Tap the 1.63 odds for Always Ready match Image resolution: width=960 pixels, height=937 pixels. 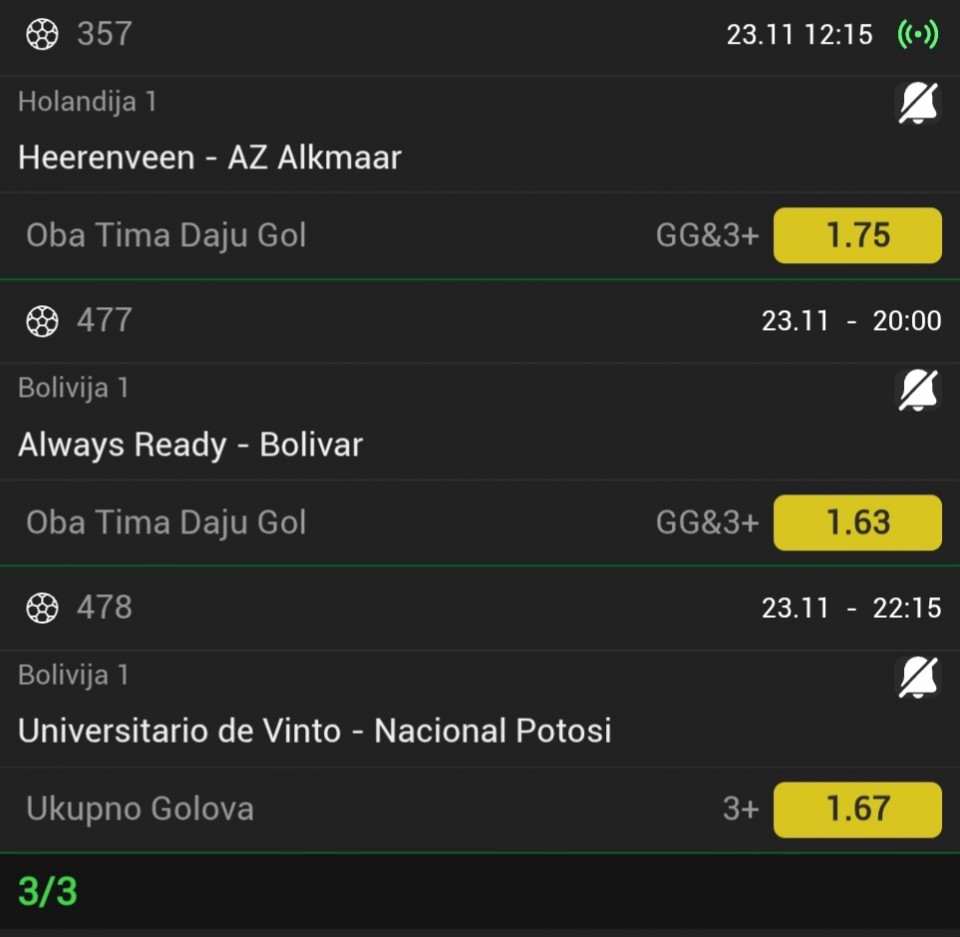point(857,522)
